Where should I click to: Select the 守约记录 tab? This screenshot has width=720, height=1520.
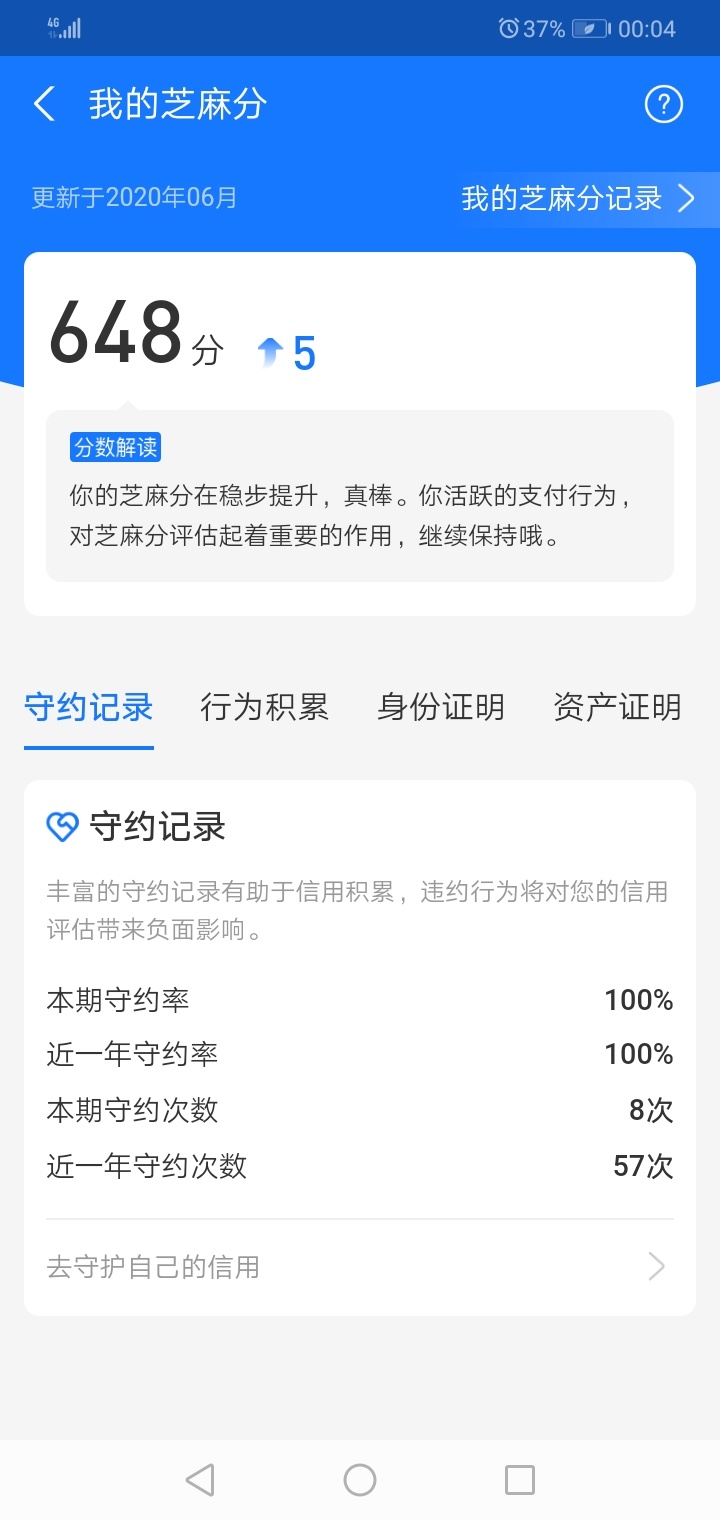(x=89, y=708)
